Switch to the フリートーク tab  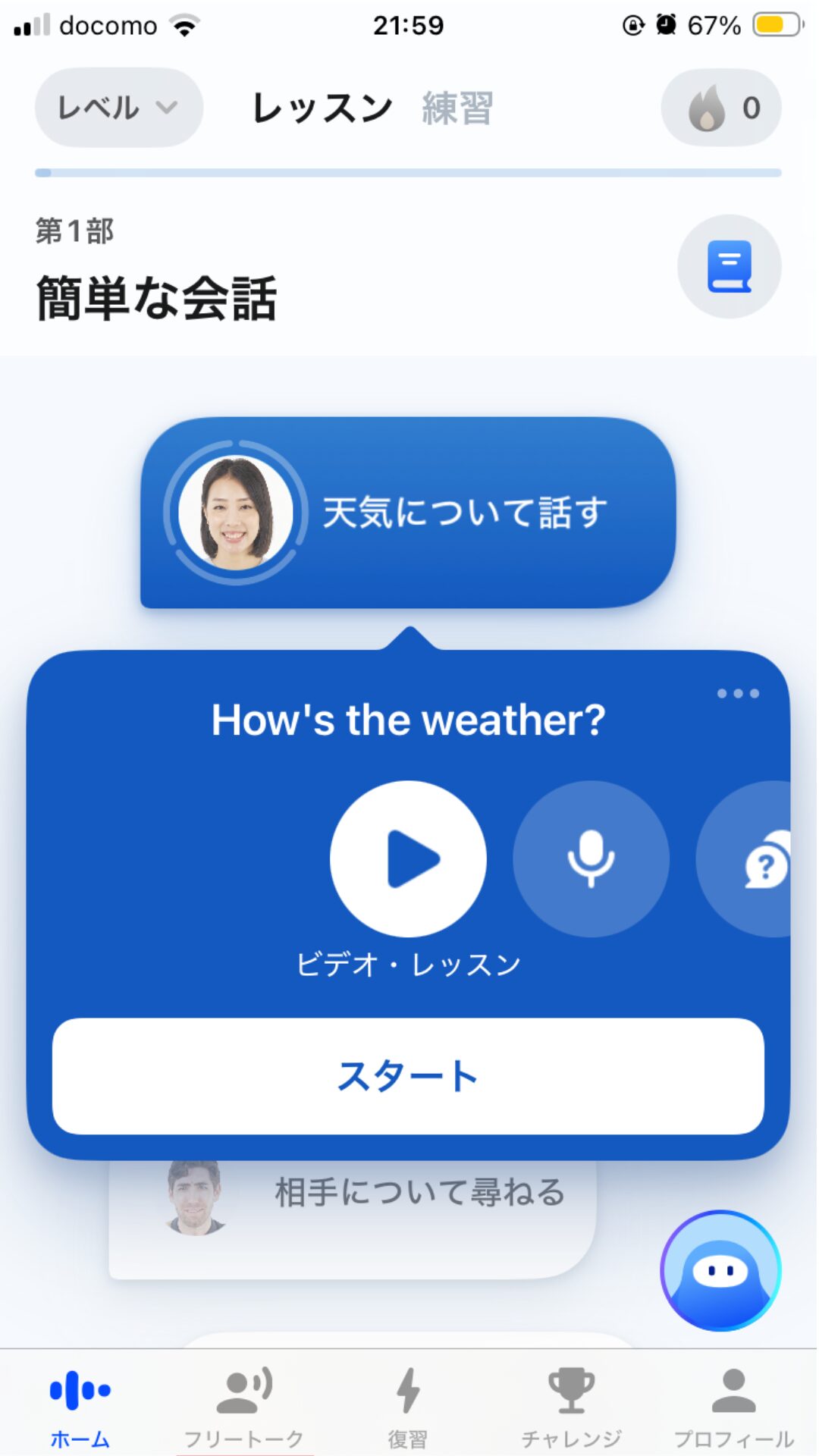point(244,1406)
